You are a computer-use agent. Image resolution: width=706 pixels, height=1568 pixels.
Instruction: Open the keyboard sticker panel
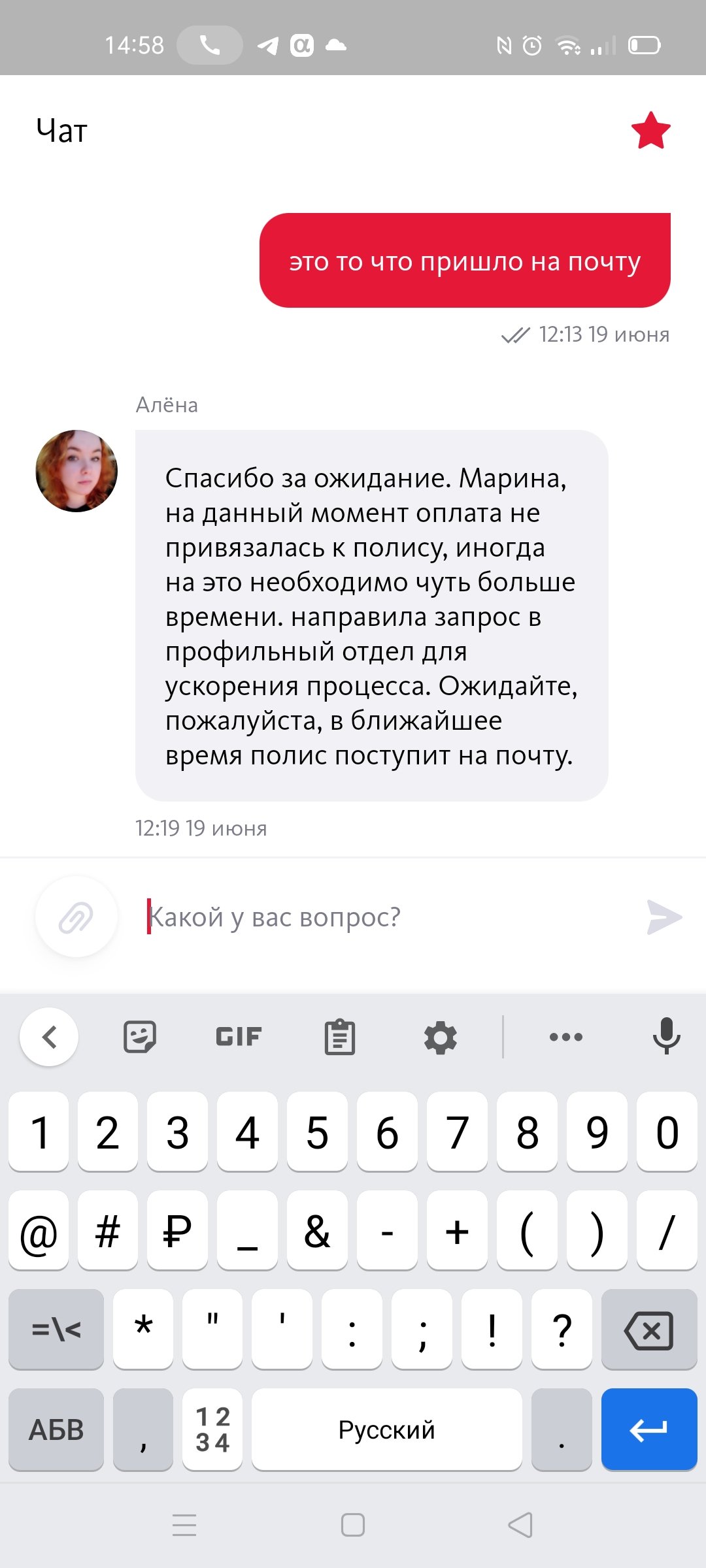pyautogui.click(x=140, y=1037)
